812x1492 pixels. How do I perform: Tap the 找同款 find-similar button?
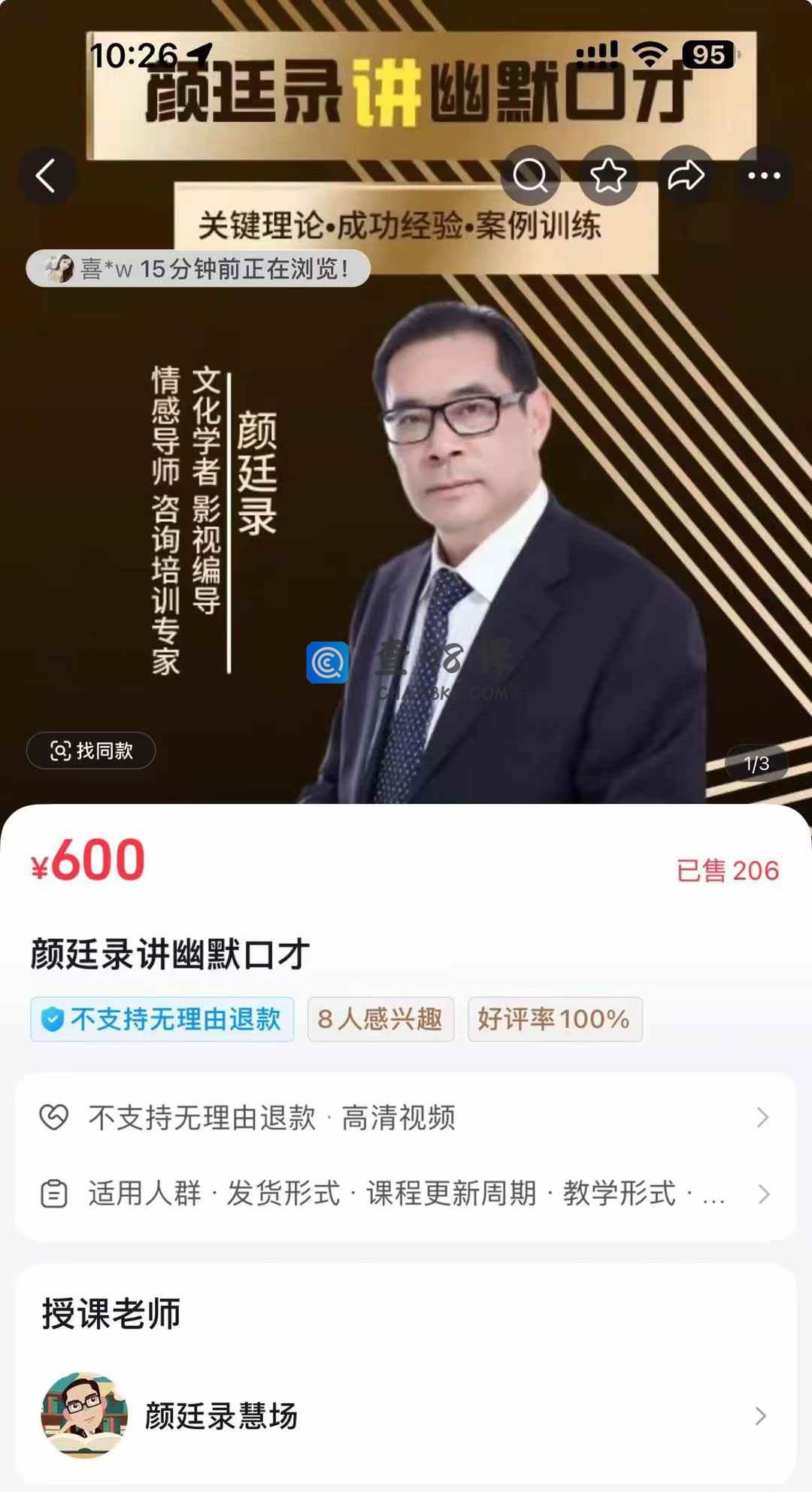tap(91, 751)
